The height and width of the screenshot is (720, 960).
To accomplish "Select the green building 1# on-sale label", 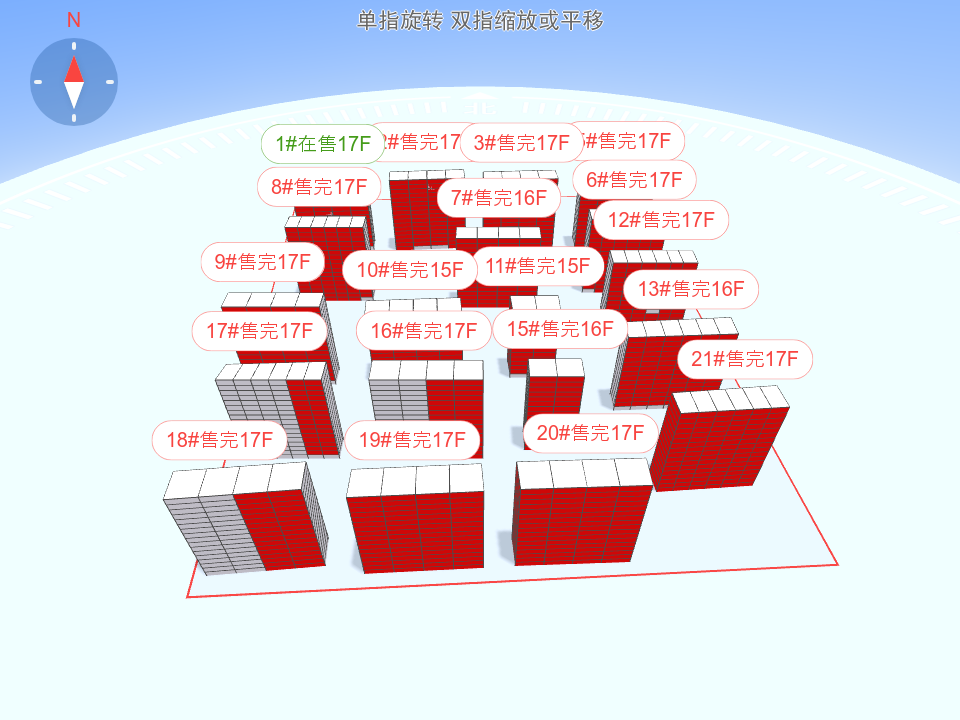I will pos(322,144).
